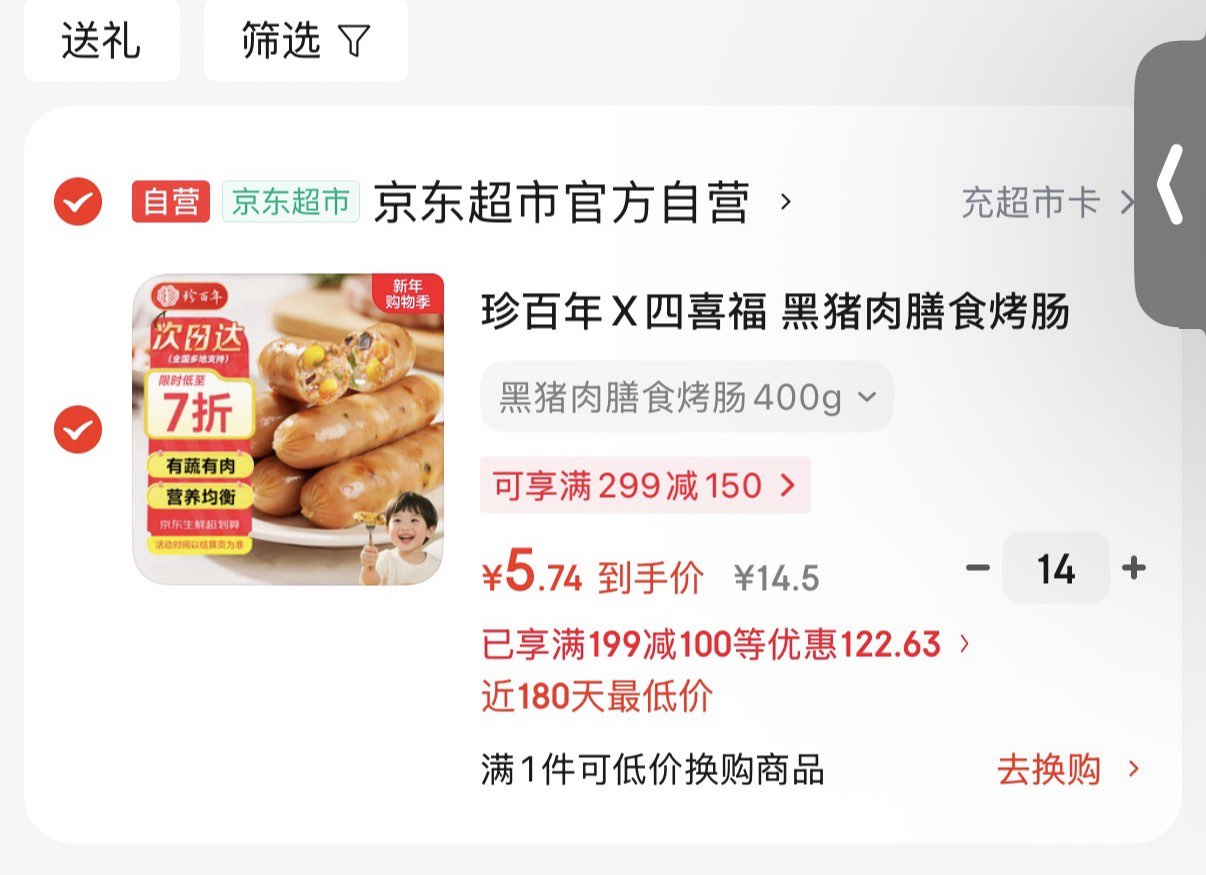Change the 黑猪肉膳食烤肠400g specification dropdown
This screenshot has height=875, width=1206.
click(687, 397)
